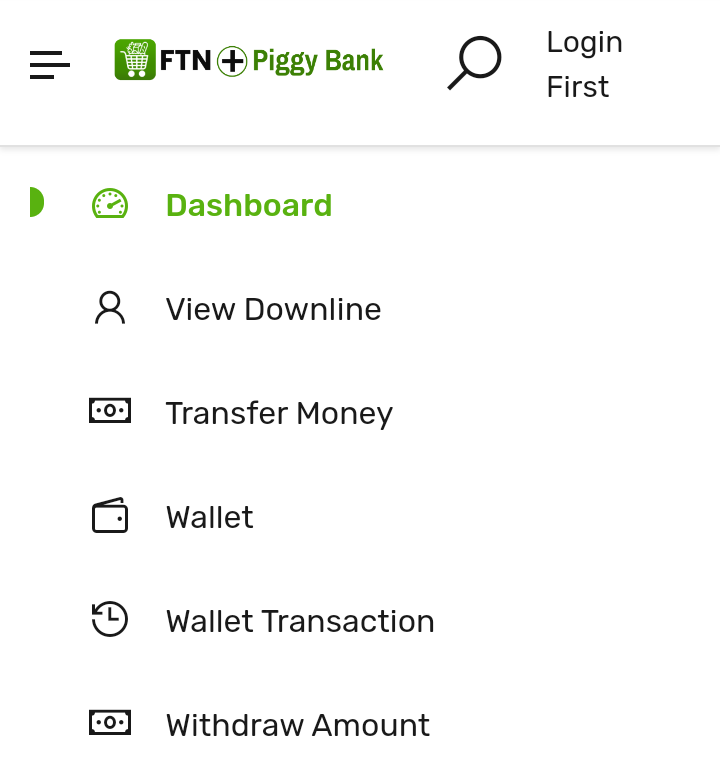720x769 pixels.
Task: View Wallet Transaction history
Action: pos(300,621)
